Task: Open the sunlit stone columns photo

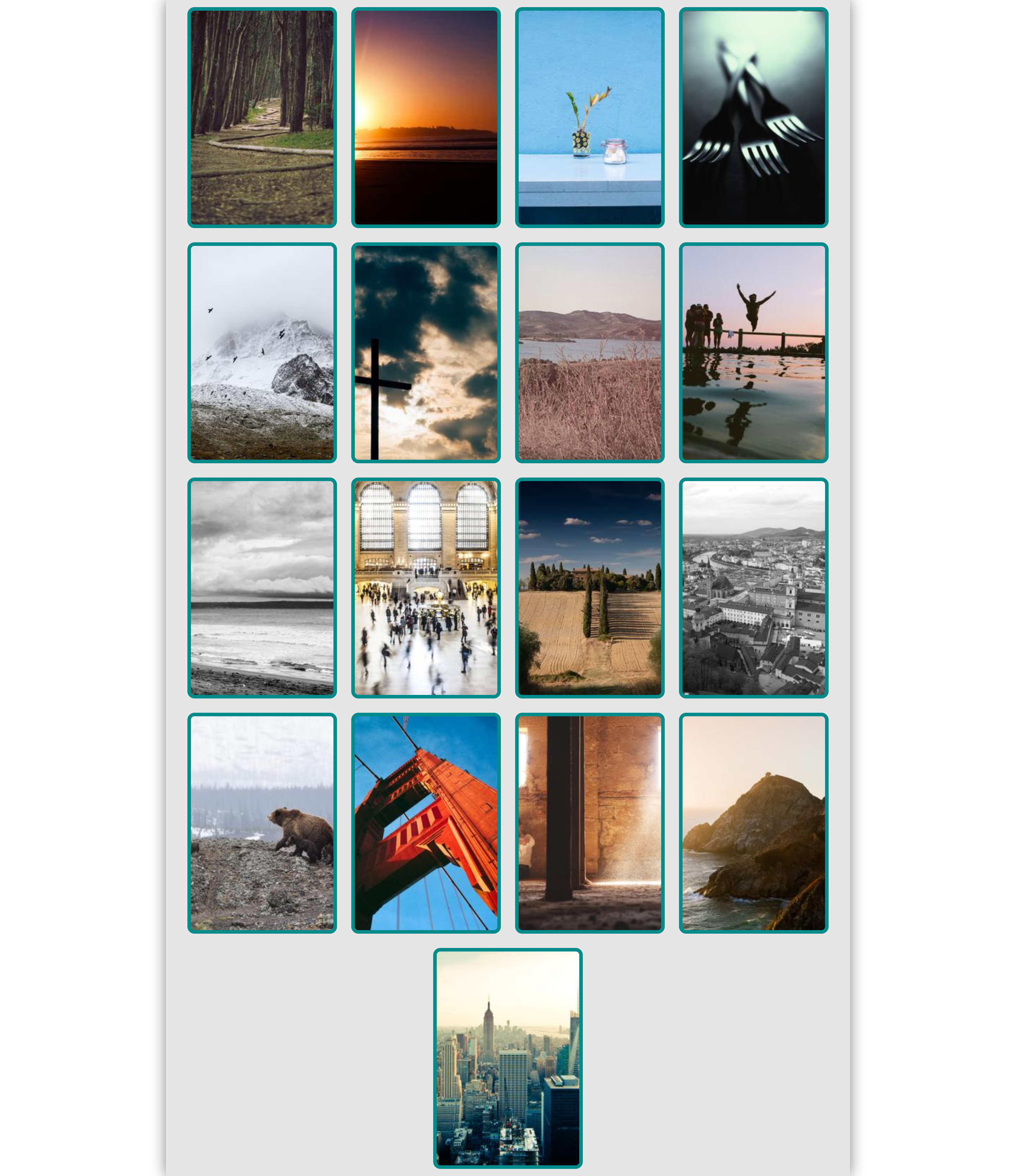Action: click(x=590, y=823)
